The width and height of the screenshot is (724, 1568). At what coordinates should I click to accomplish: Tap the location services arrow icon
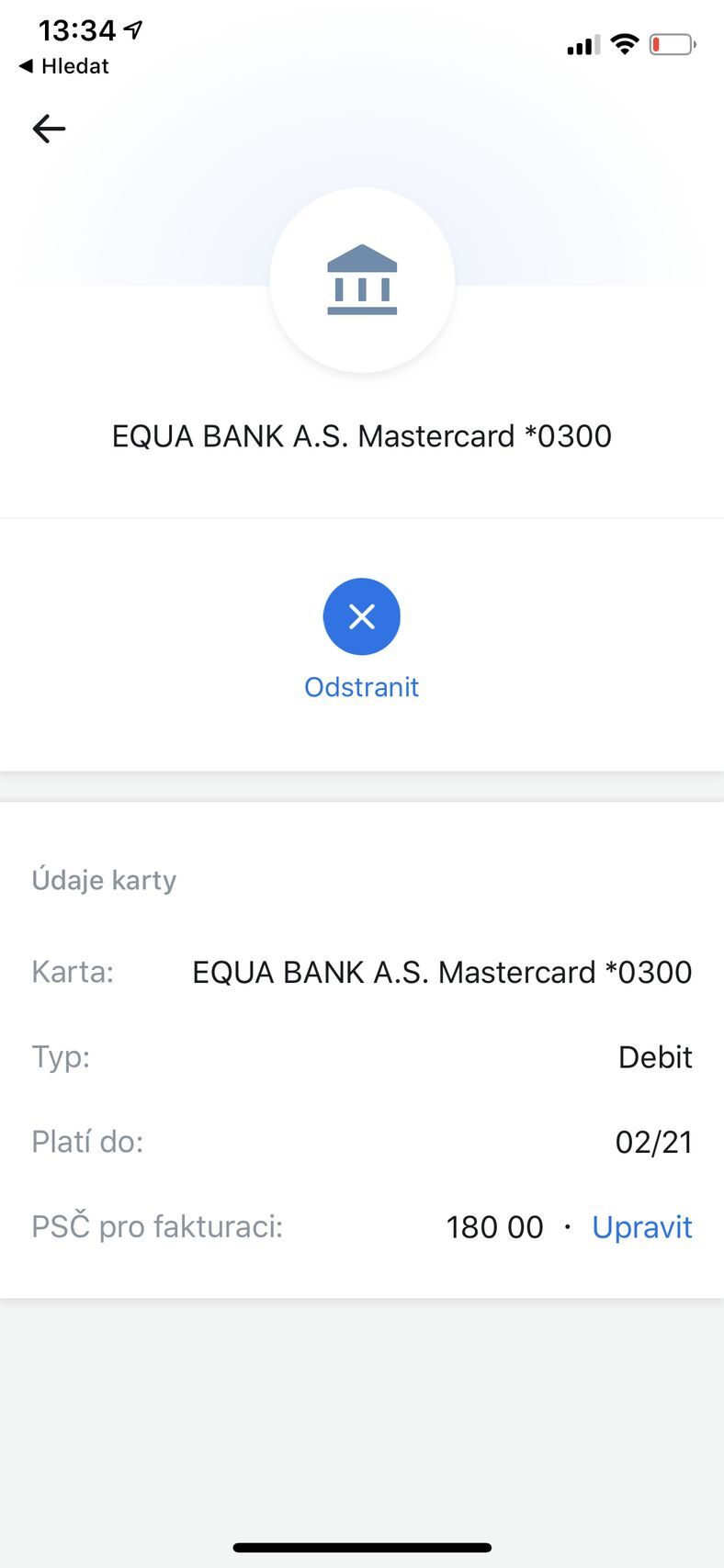pos(134,29)
